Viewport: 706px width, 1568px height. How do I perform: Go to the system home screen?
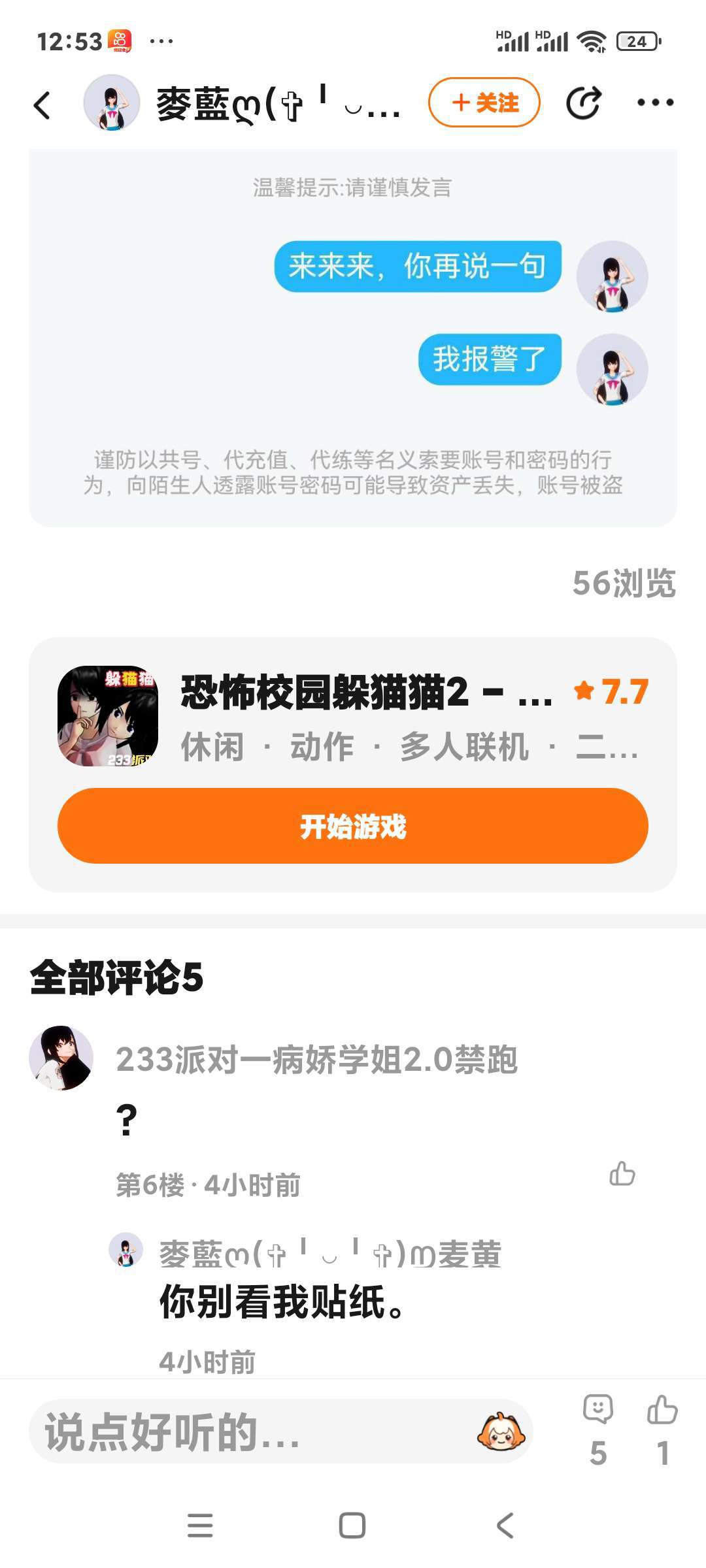(x=352, y=1526)
